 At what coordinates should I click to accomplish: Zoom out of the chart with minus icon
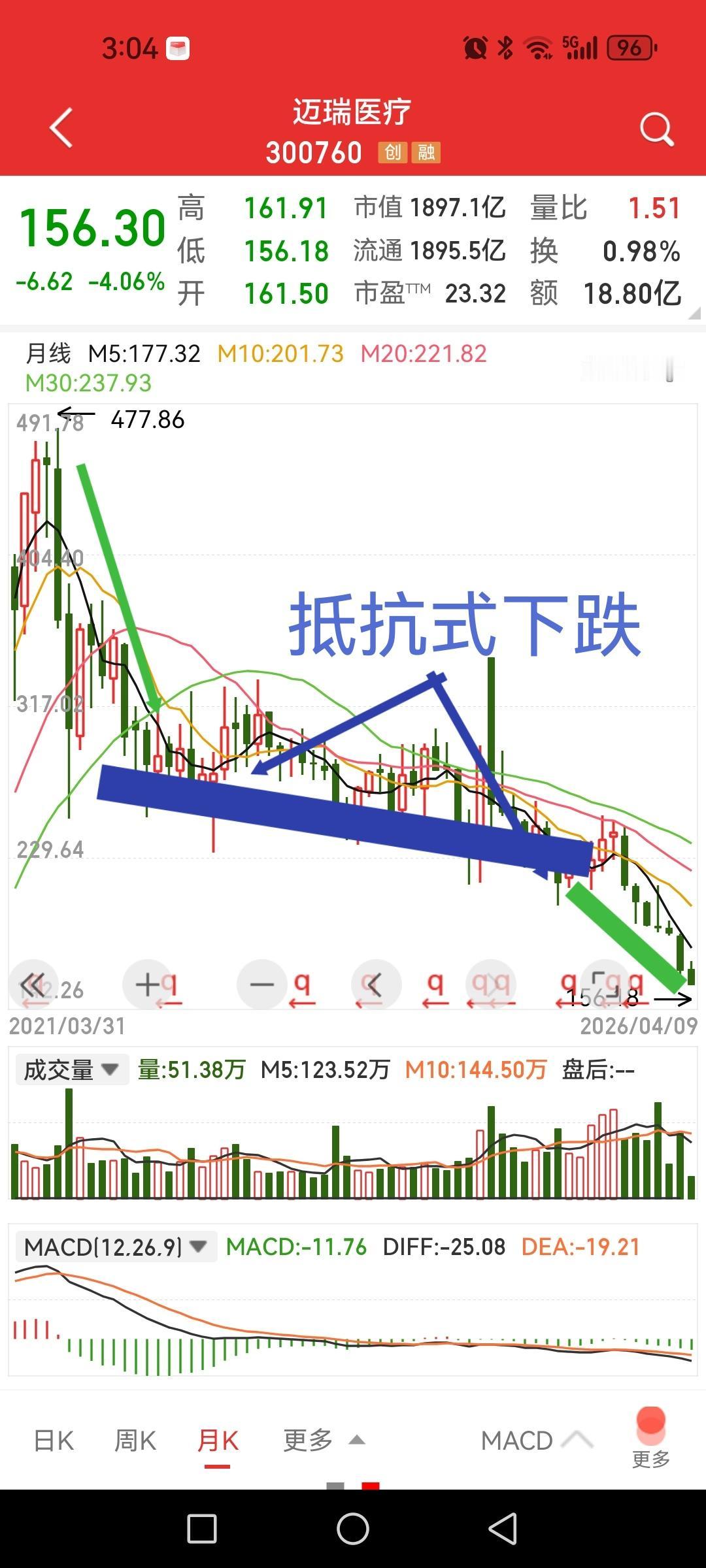pyautogui.click(x=261, y=984)
